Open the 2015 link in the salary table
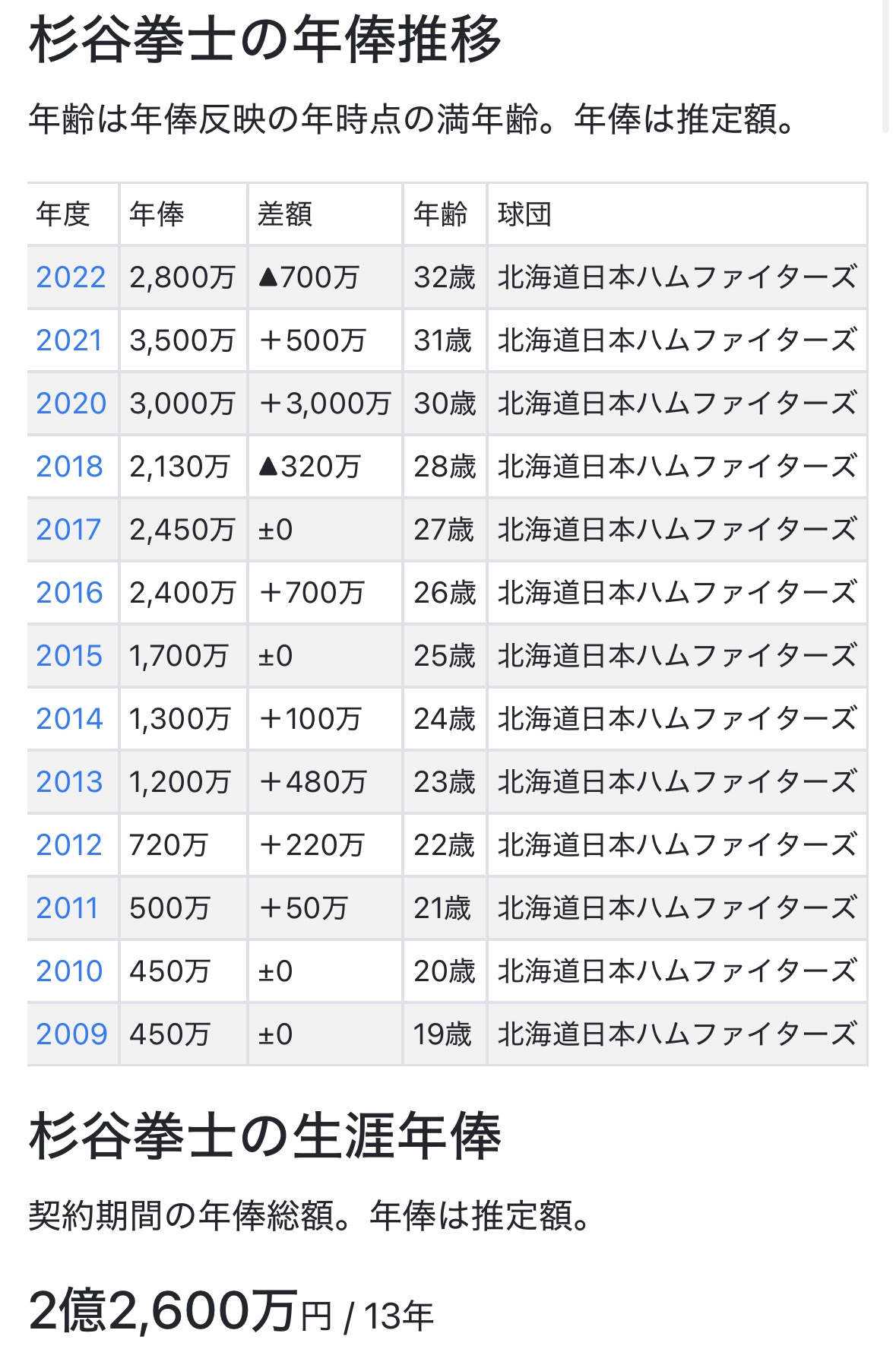The height and width of the screenshot is (1346, 896). [x=69, y=656]
